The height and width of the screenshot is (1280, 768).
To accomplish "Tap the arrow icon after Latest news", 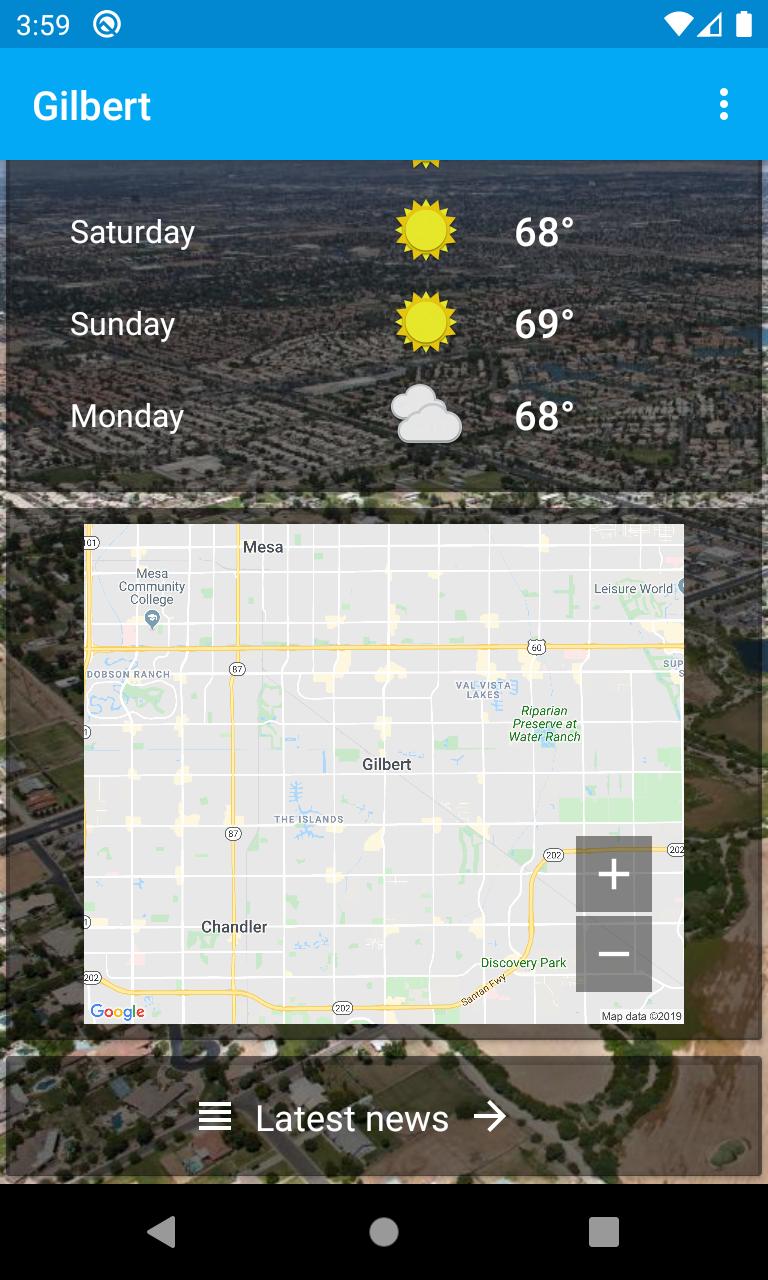I will coord(491,1116).
